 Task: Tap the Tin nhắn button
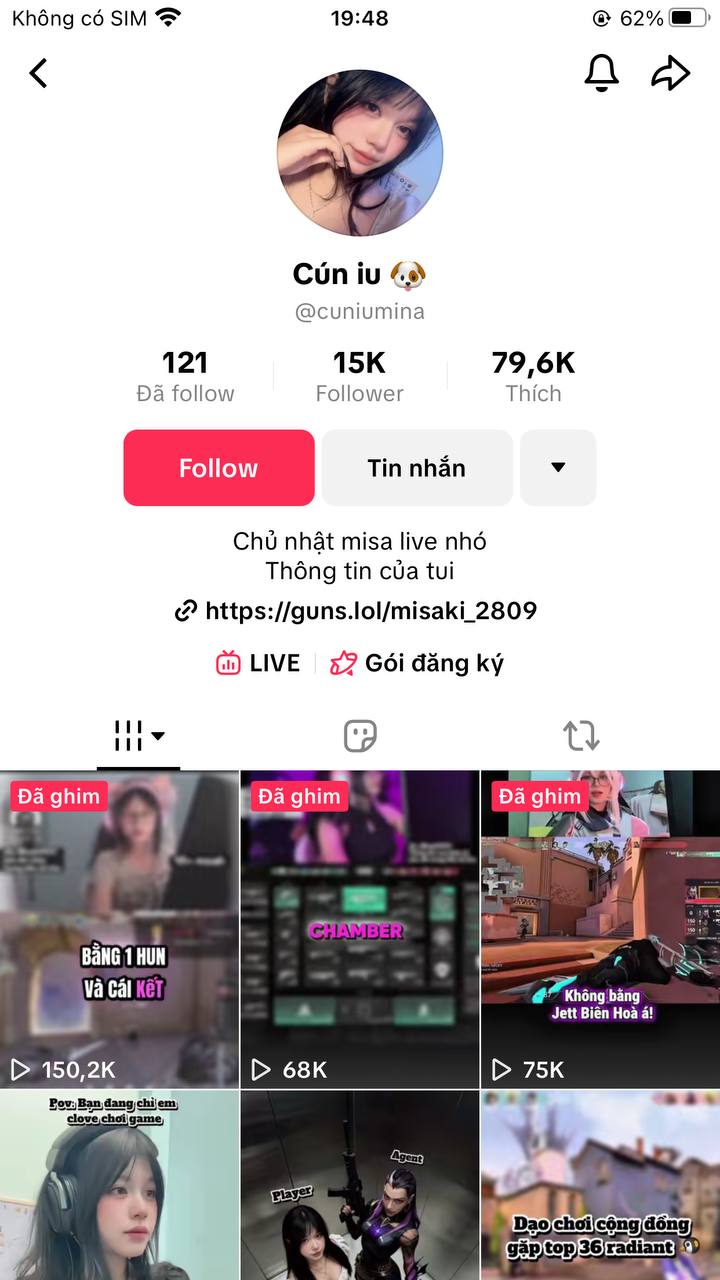pyautogui.click(x=417, y=468)
